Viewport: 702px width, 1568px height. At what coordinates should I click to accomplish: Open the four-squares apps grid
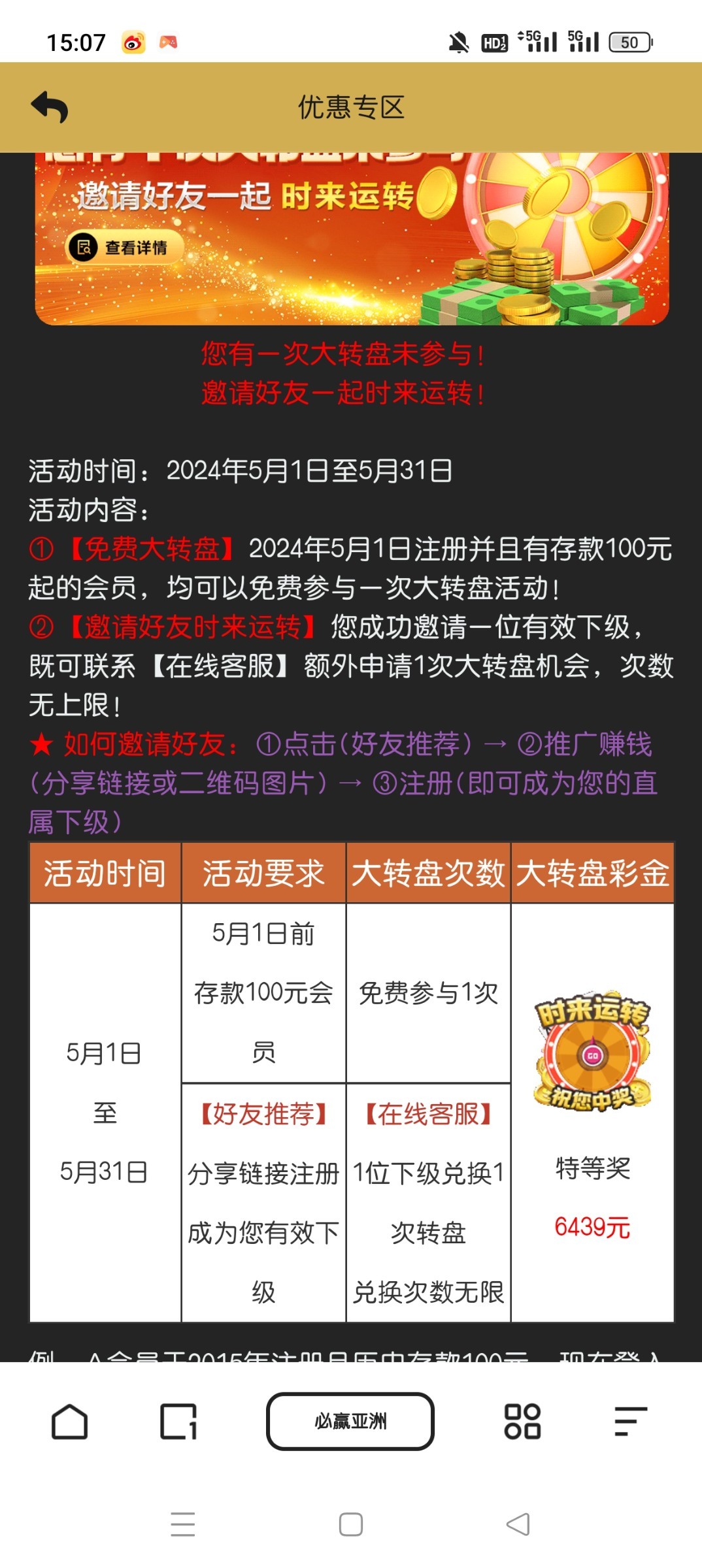(522, 1421)
